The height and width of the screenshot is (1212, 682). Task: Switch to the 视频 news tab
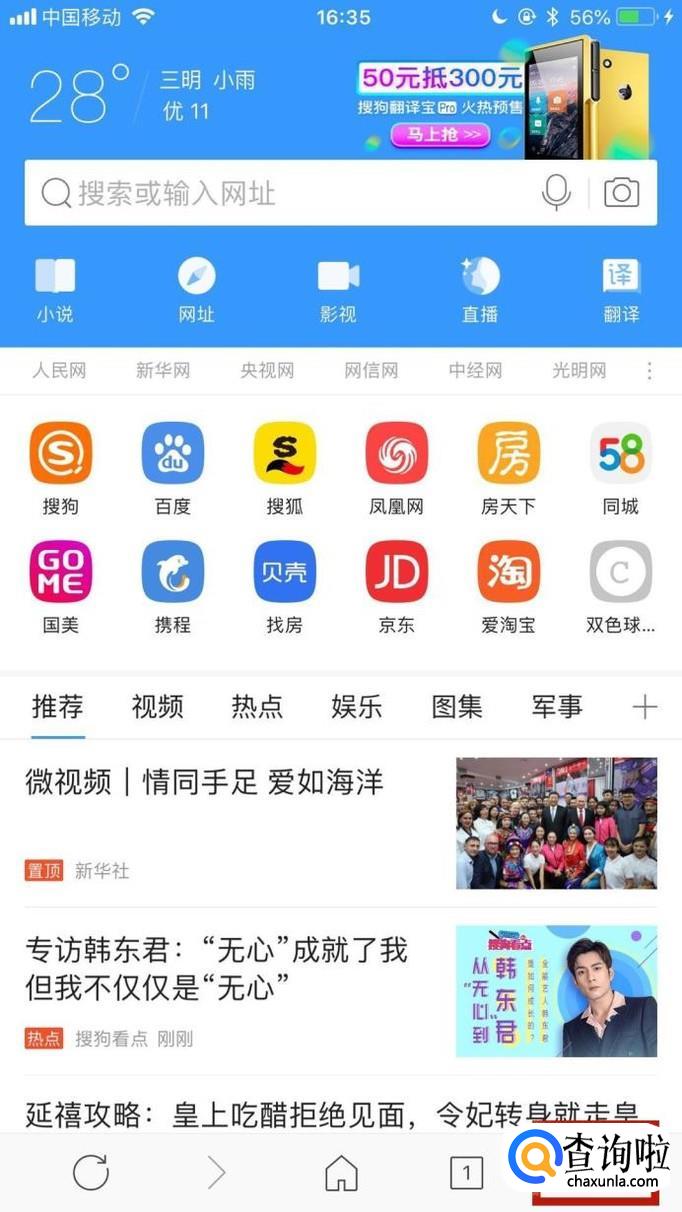[x=158, y=707]
